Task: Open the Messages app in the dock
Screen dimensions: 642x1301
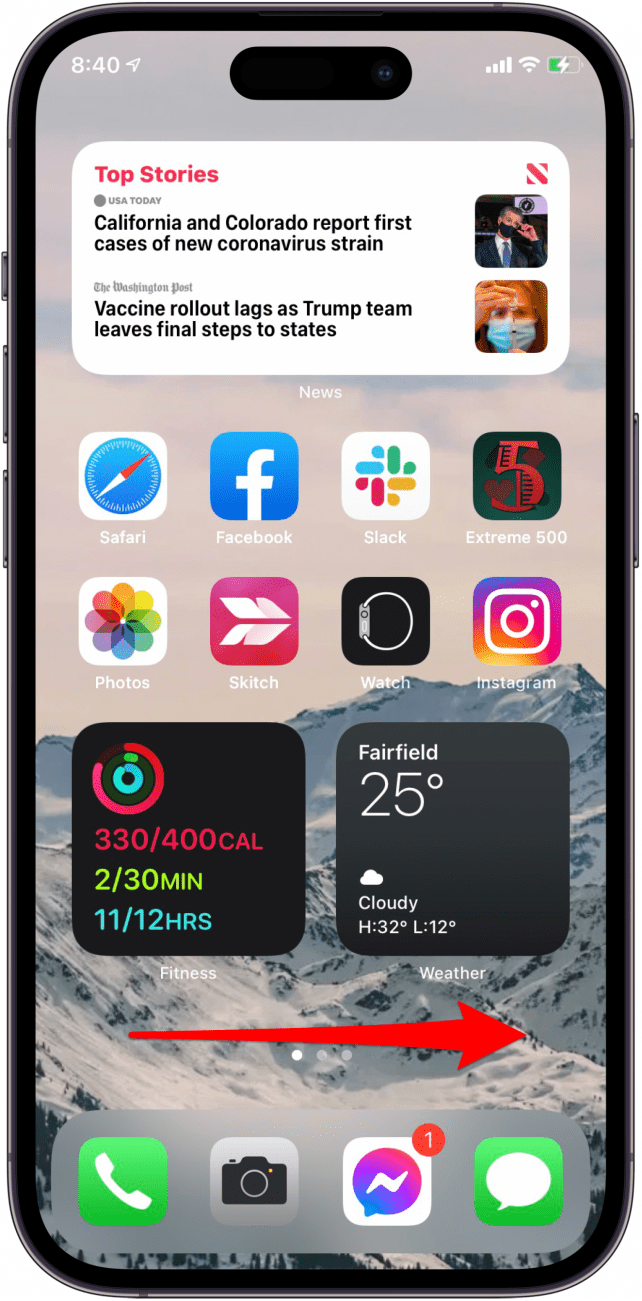Action: coord(517,1181)
